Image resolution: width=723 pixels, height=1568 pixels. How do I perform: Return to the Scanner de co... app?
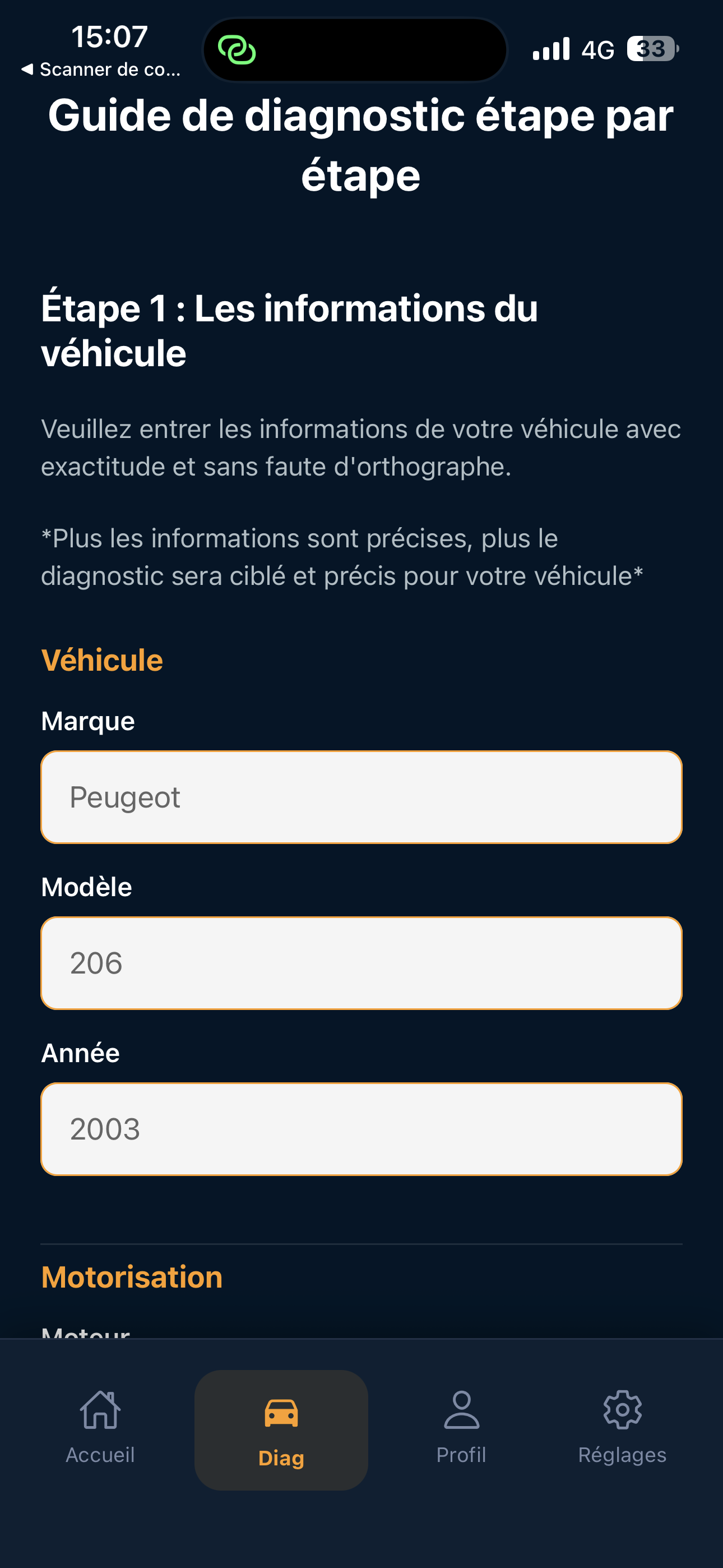pos(100,70)
